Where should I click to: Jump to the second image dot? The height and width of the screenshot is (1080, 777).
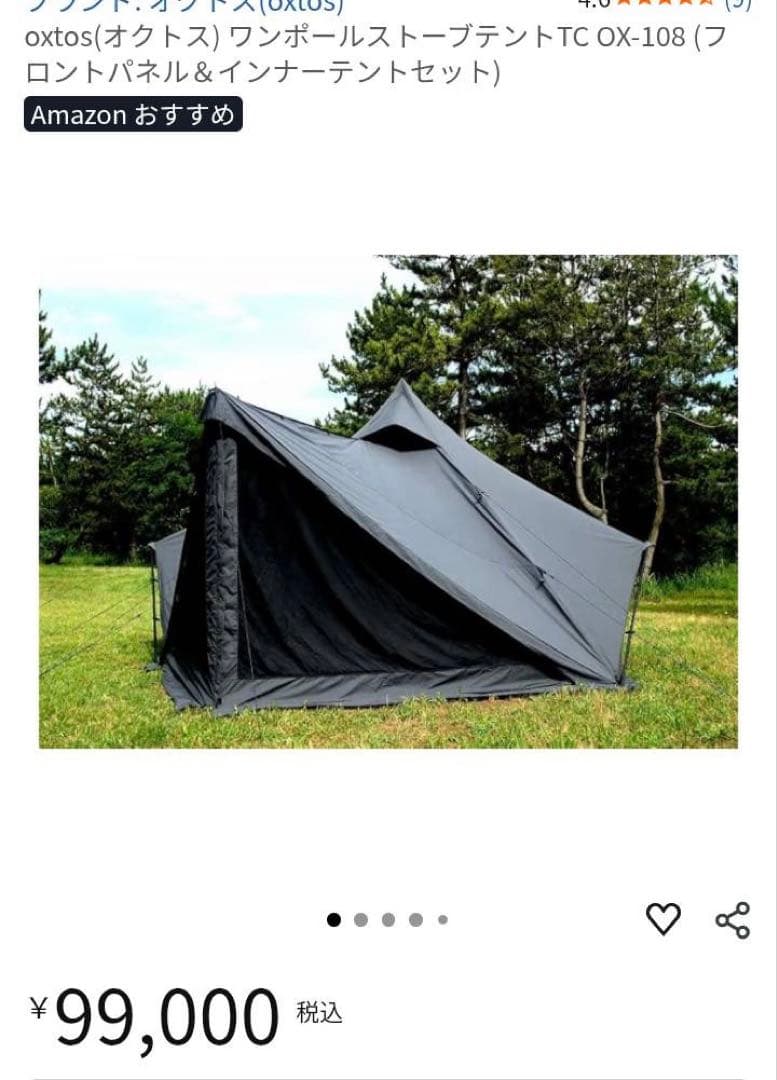click(x=361, y=920)
